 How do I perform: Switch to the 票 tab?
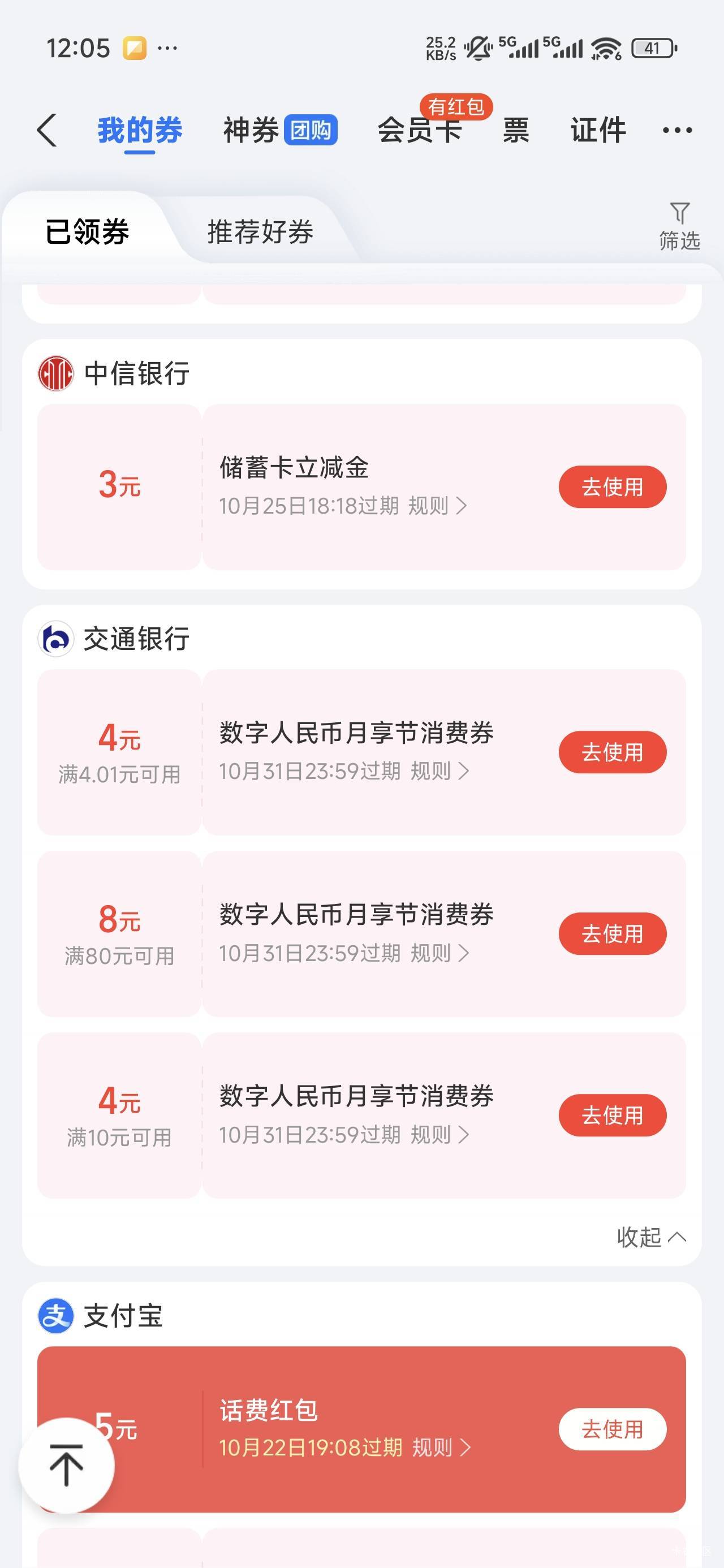click(x=516, y=130)
